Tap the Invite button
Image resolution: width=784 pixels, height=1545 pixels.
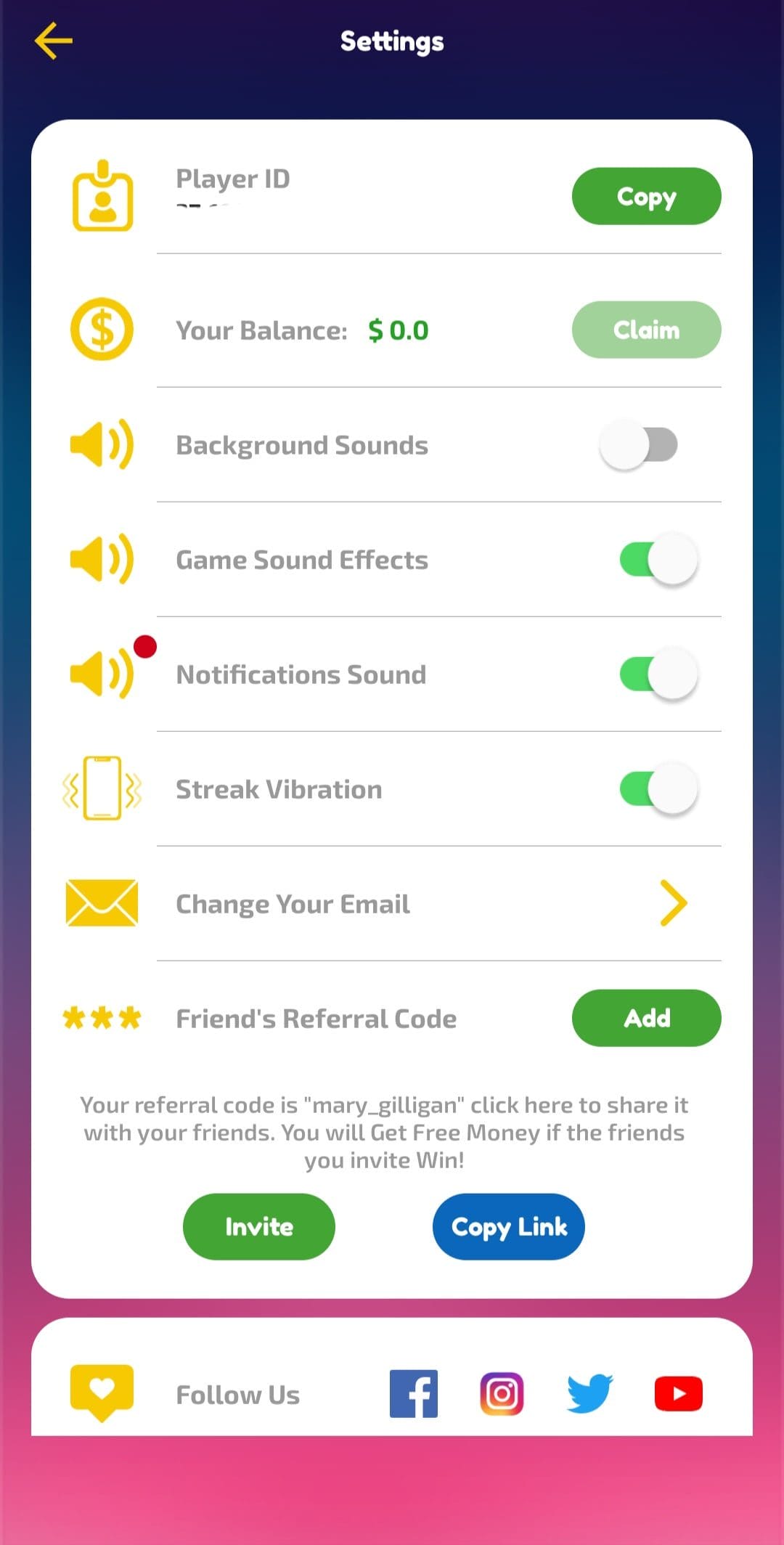pos(259,1226)
